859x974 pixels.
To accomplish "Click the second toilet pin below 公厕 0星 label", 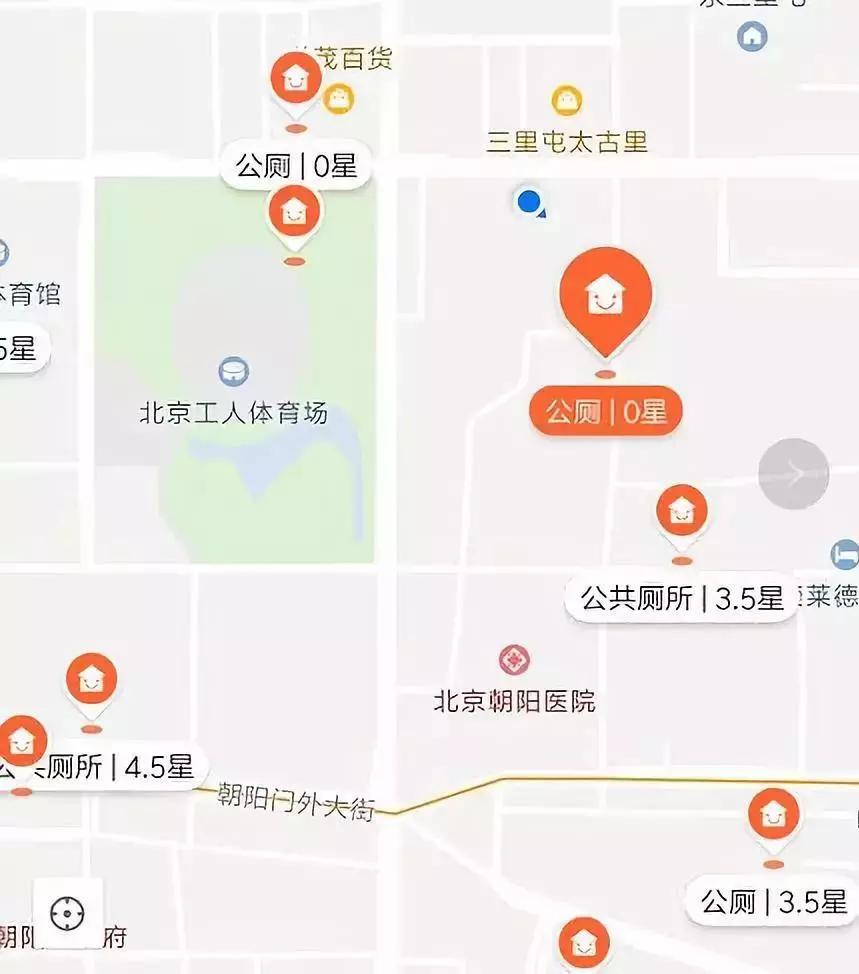I will tap(293, 212).
